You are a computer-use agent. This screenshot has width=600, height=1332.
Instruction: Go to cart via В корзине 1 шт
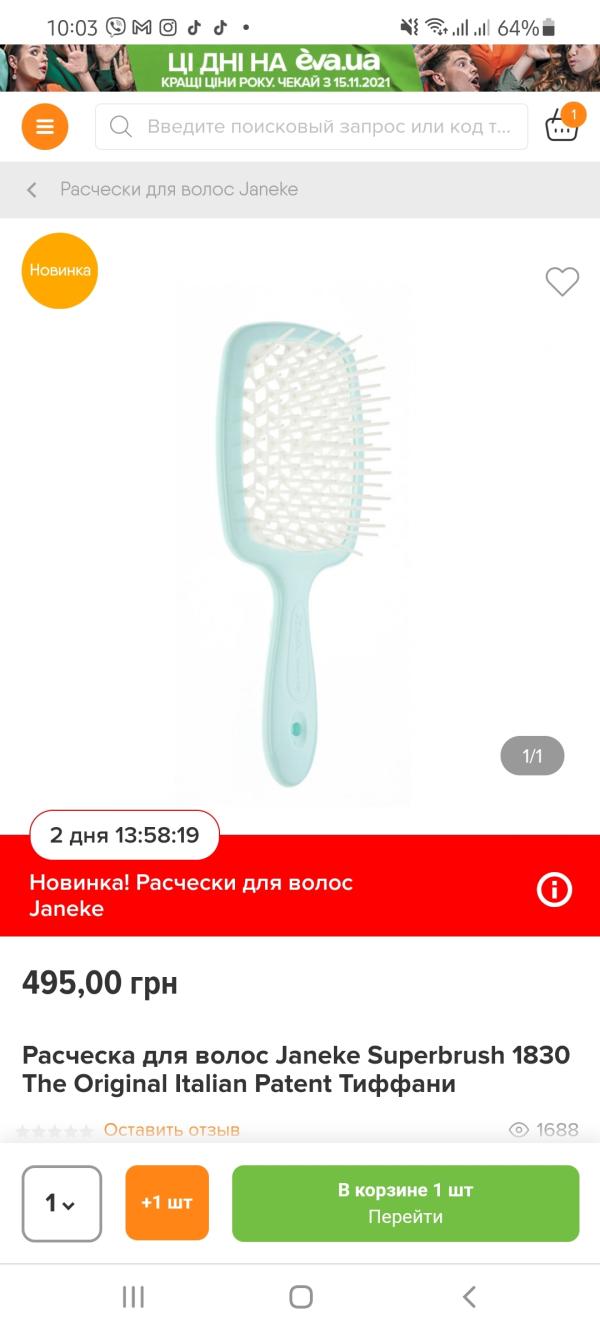[x=405, y=1203]
